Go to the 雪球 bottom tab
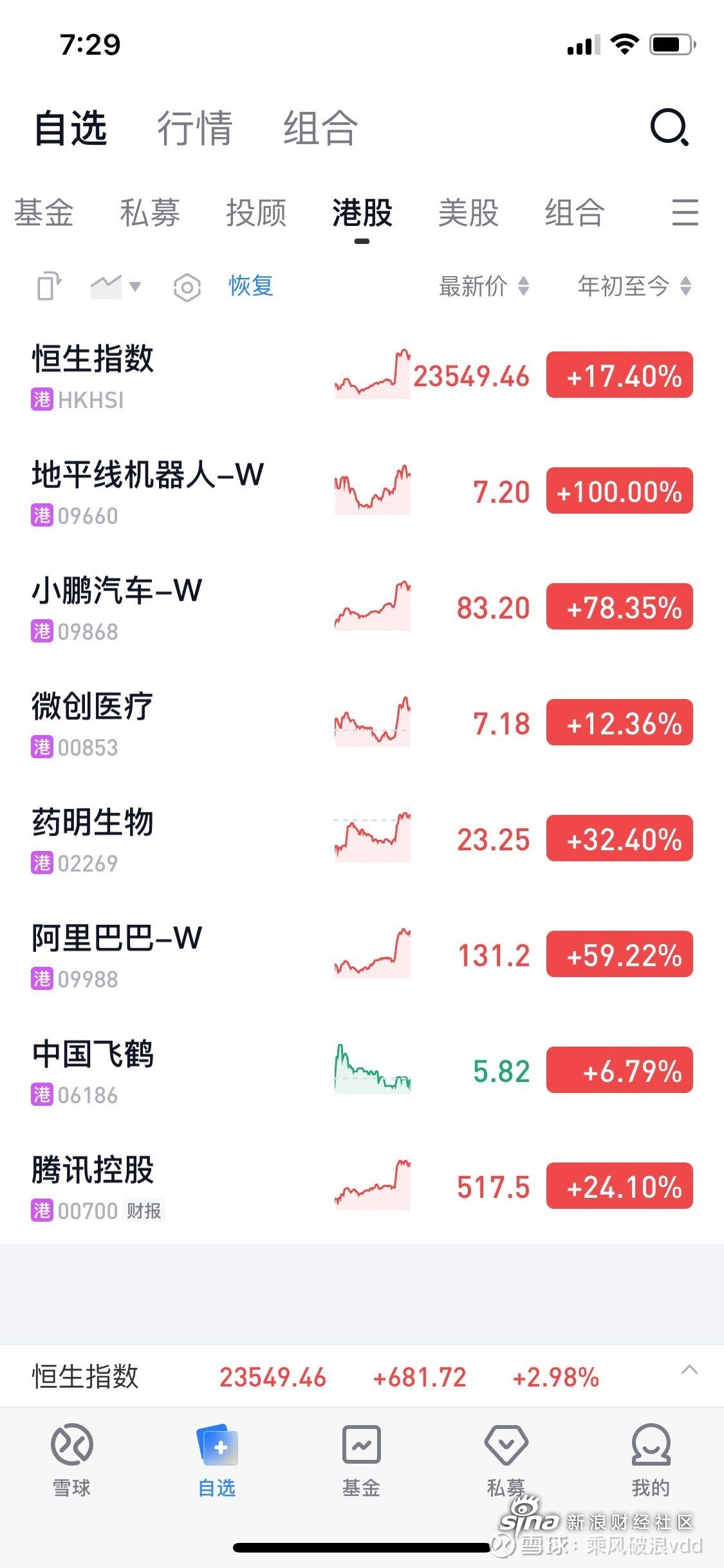724x1568 pixels. point(71,1461)
